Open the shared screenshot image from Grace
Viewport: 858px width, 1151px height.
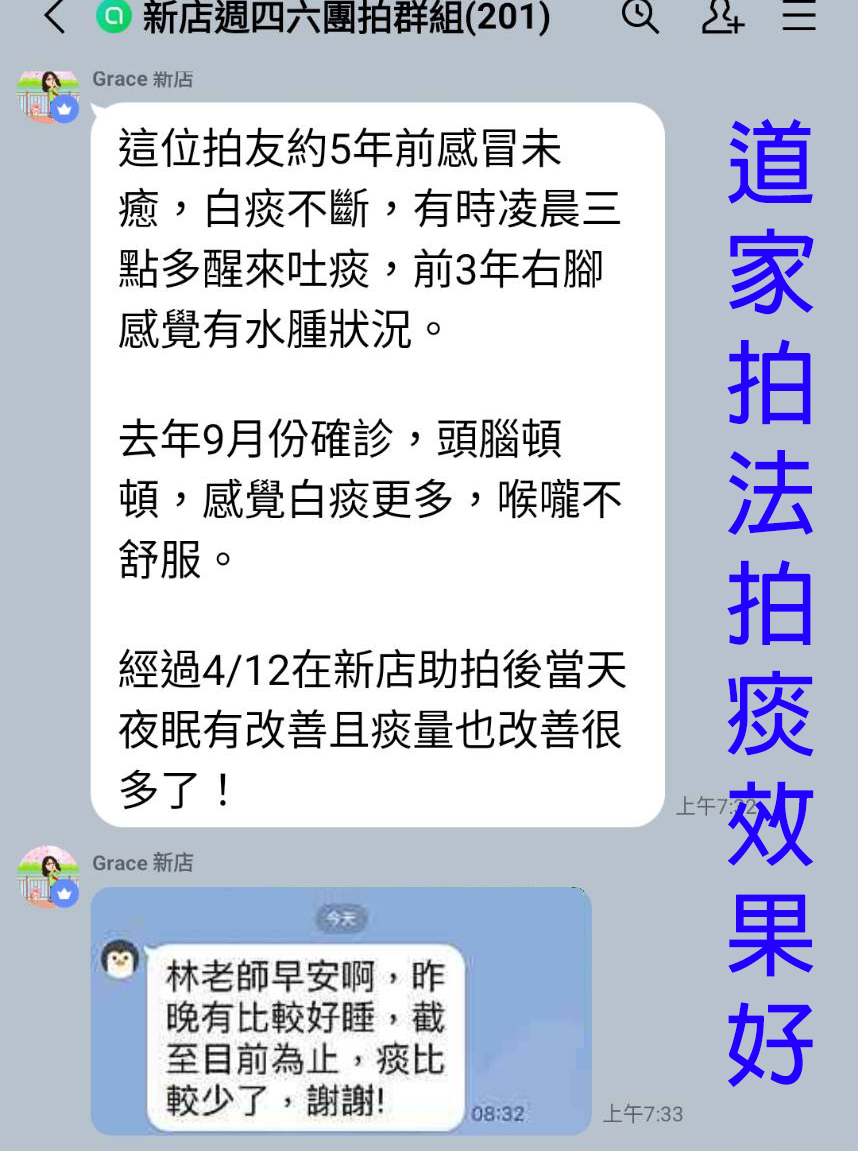pos(340,1010)
